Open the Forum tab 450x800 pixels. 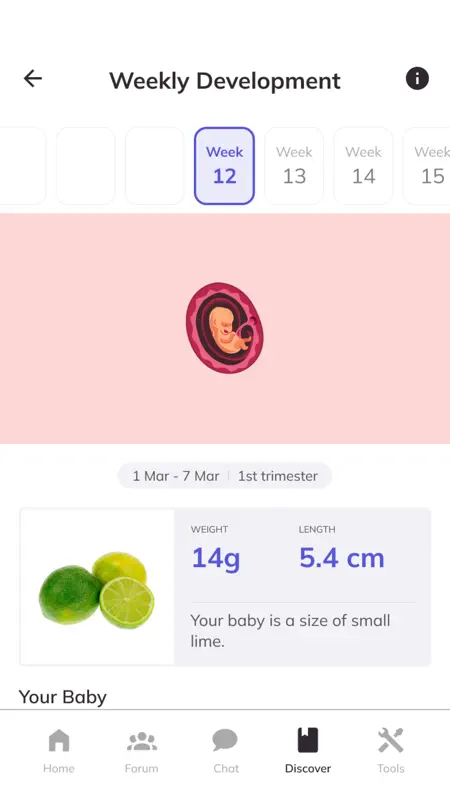pyautogui.click(x=141, y=750)
